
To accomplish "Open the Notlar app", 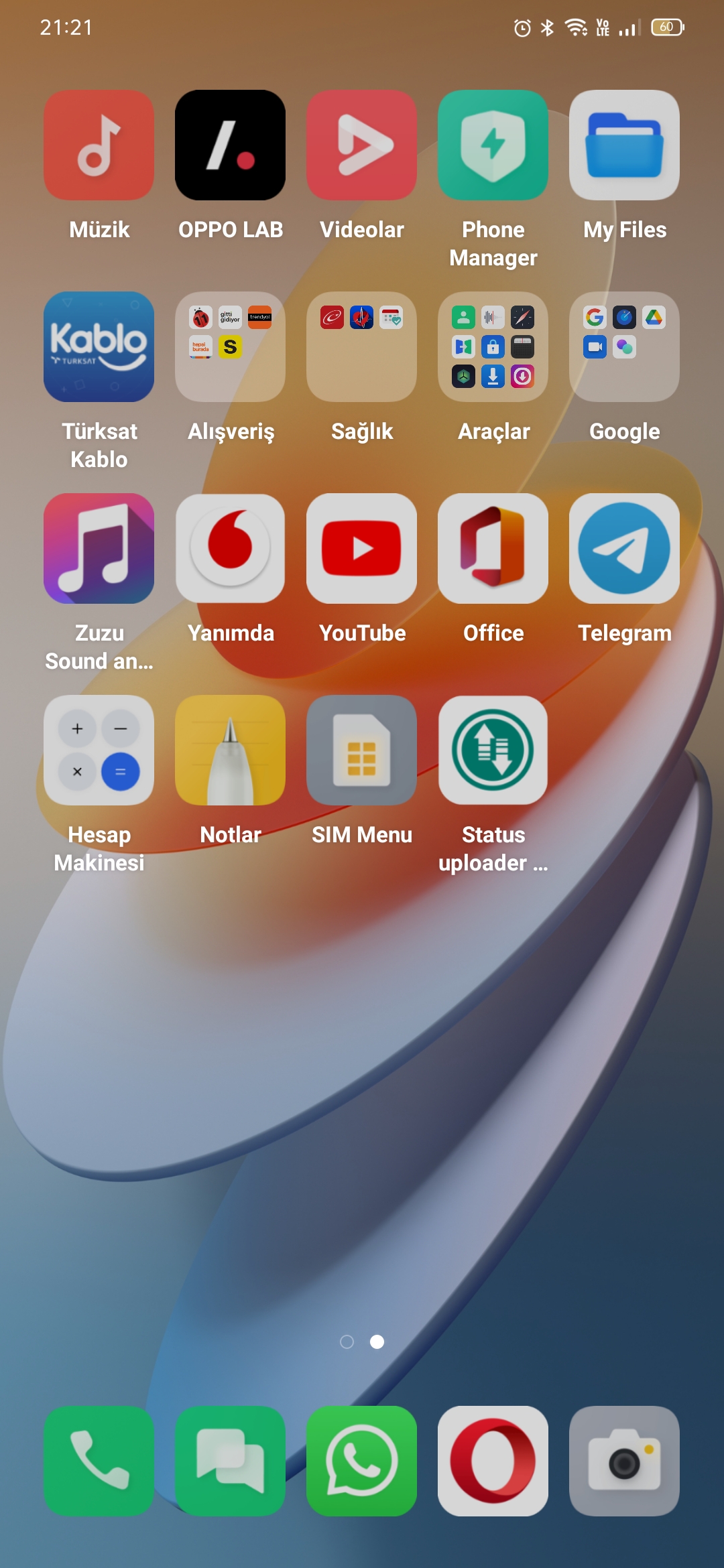I will pos(231,750).
